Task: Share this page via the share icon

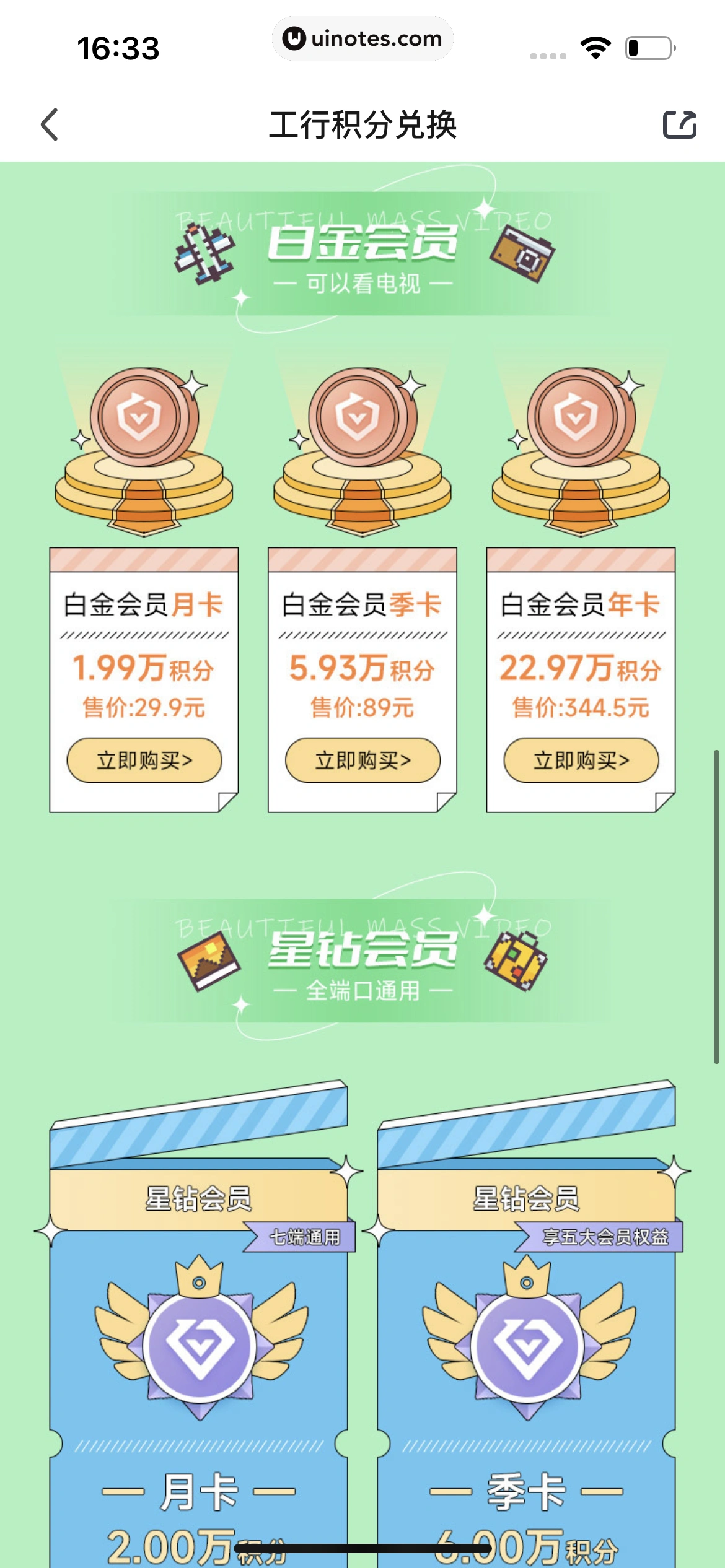Action: 680,124
